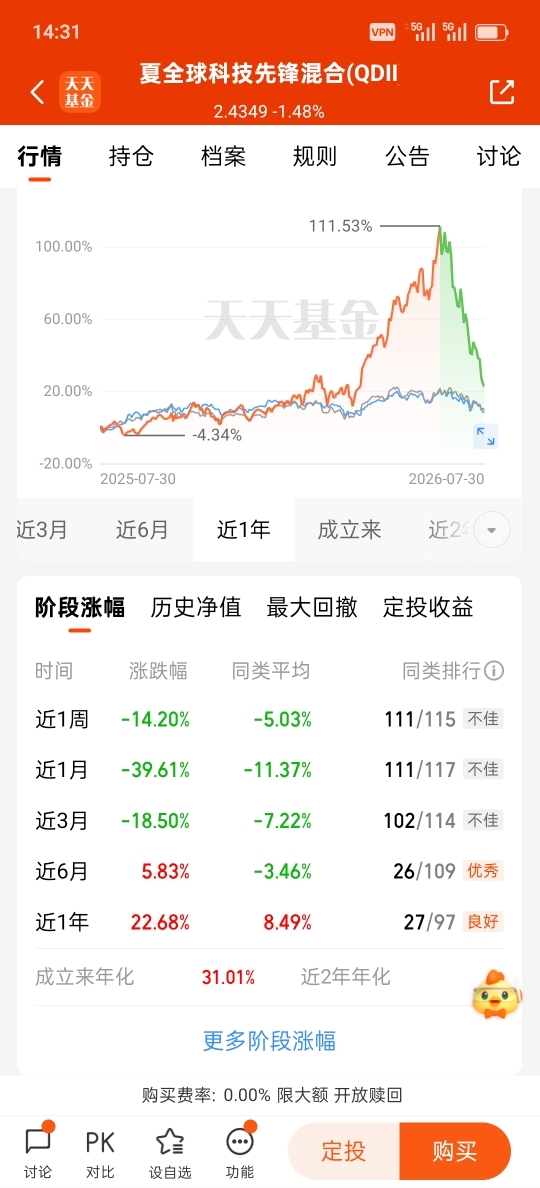Viewport: 540px width, 1188px height.
Task: Share this fund page
Action: (501, 92)
